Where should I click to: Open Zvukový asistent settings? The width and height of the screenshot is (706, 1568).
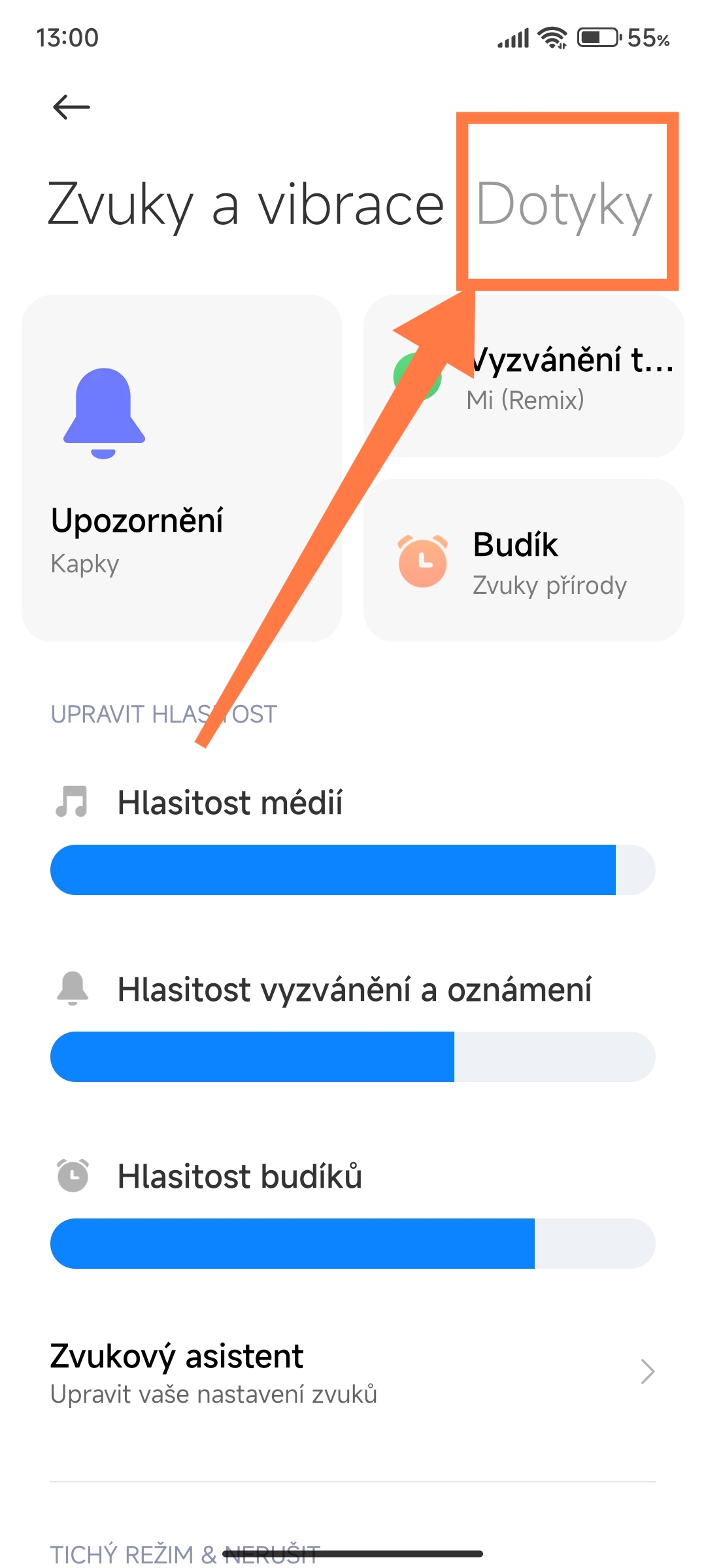click(353, 1373)
